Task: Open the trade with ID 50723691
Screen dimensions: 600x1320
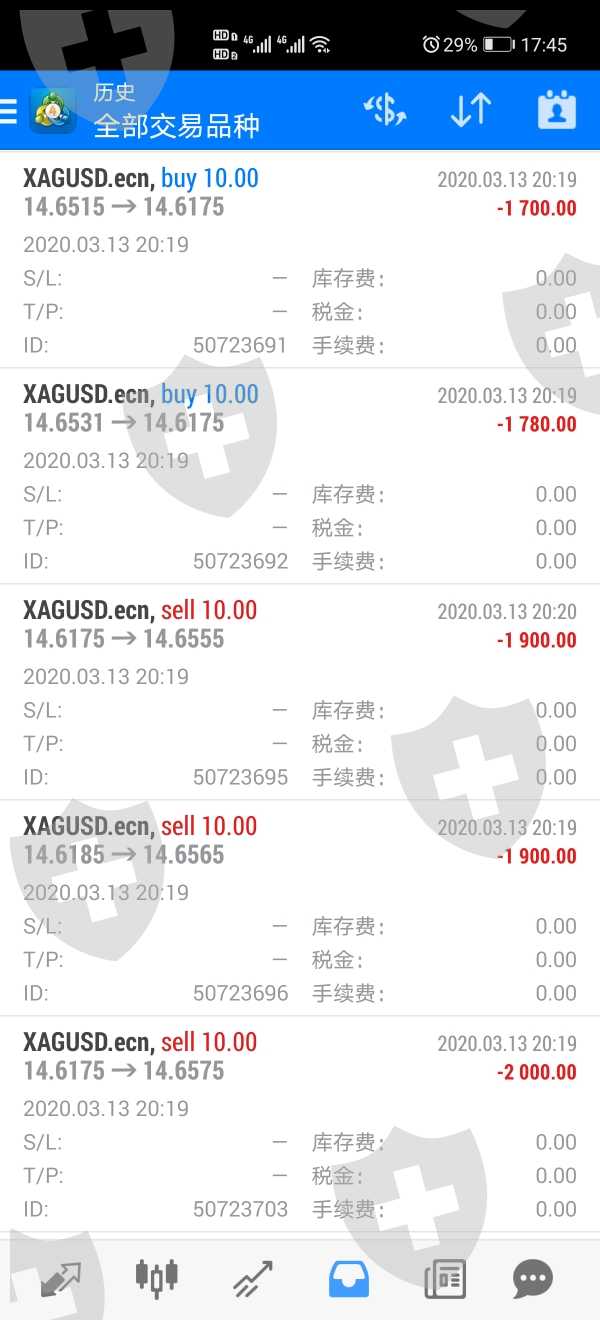Action: (x=300, y=260)
